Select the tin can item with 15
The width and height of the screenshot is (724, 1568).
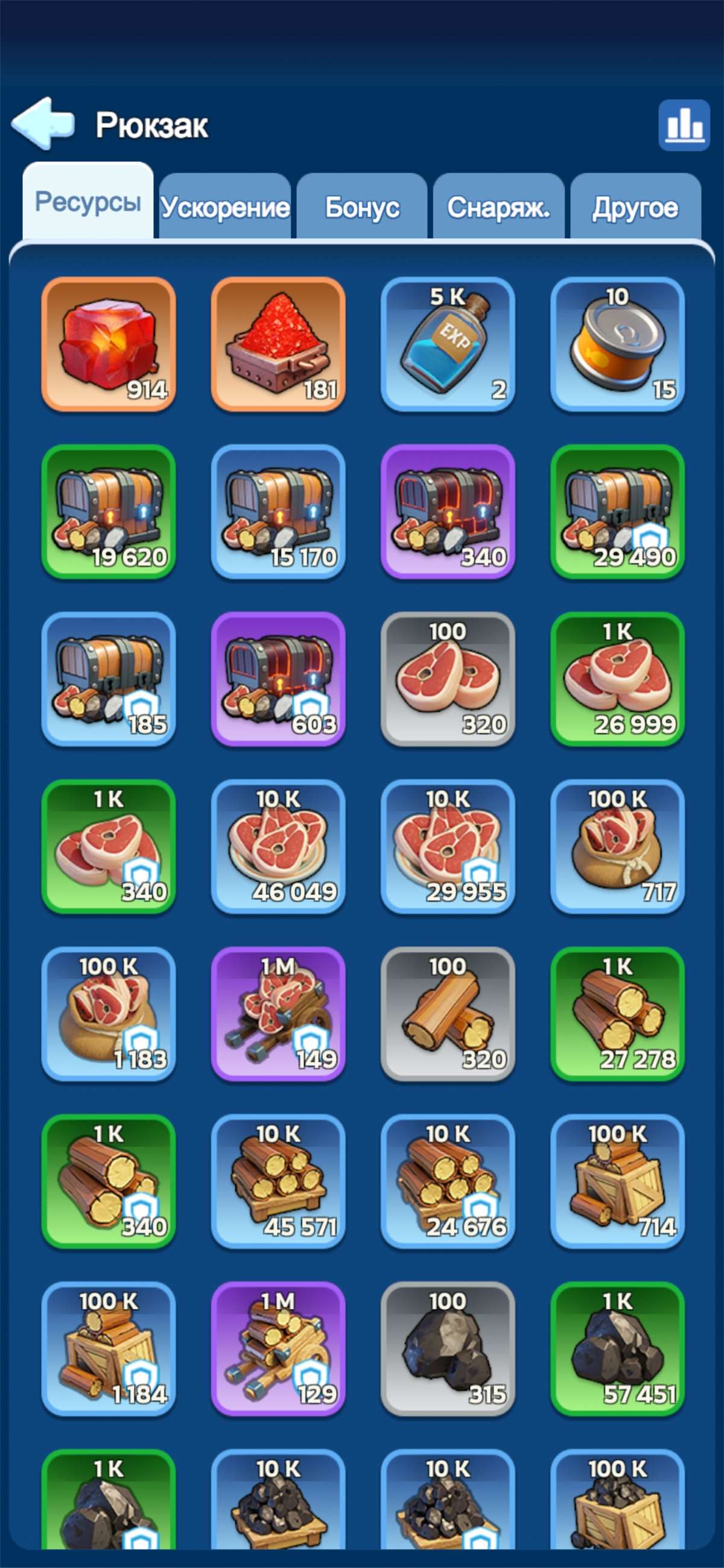coord(617,344)
